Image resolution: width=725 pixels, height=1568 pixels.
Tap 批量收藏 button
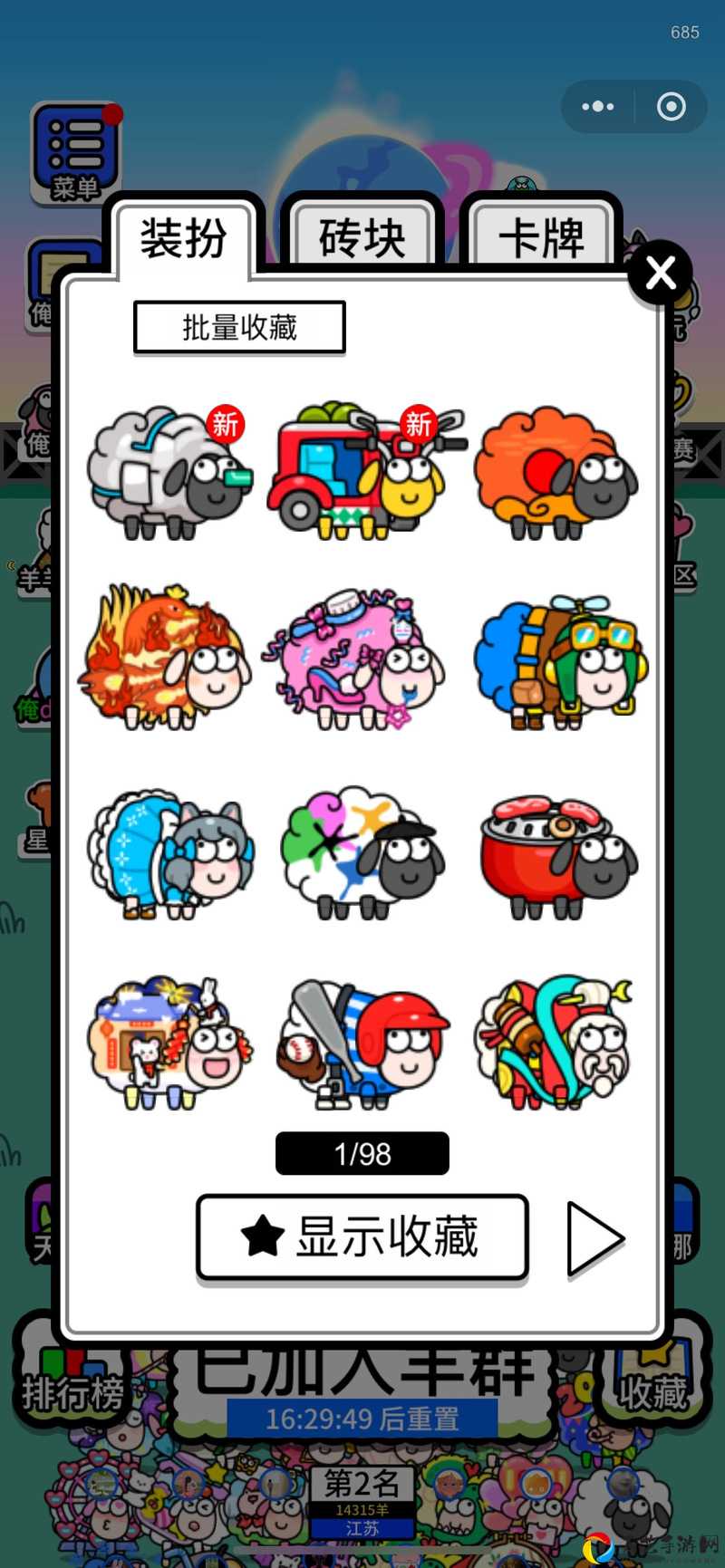239,327
